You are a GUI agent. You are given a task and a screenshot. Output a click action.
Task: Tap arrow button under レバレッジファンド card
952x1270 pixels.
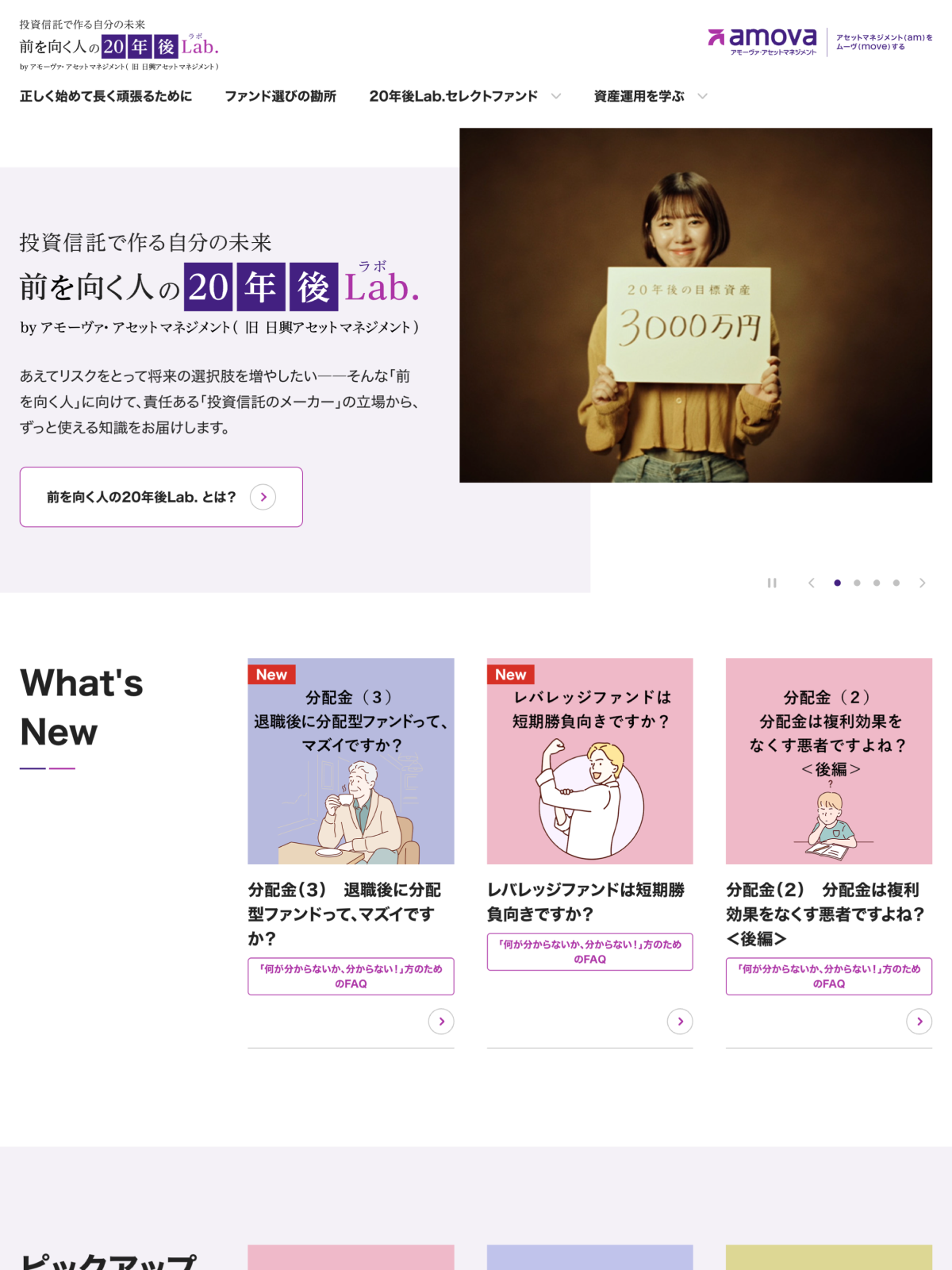click(x=680, y=1022)
